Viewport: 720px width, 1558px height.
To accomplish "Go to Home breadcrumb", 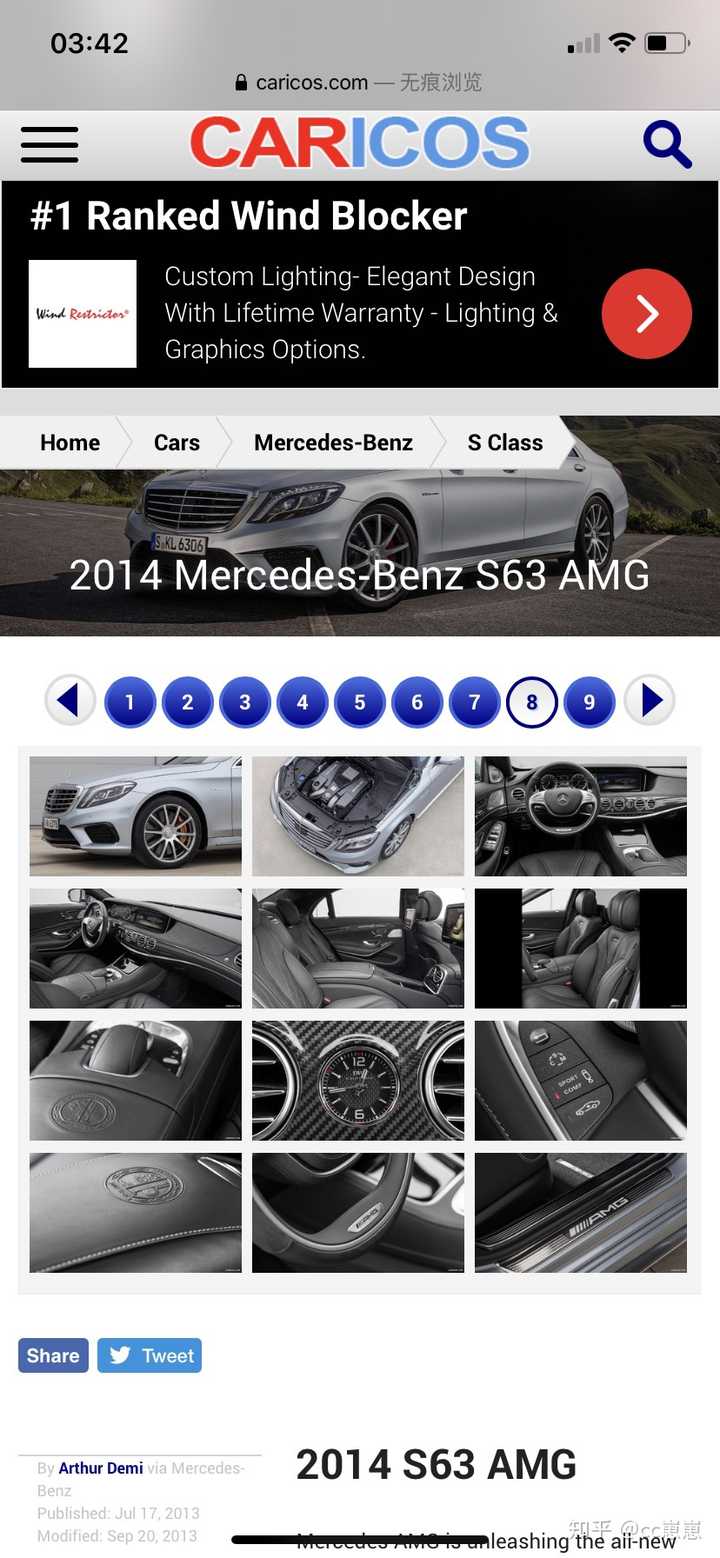I will tap(69, 443).
